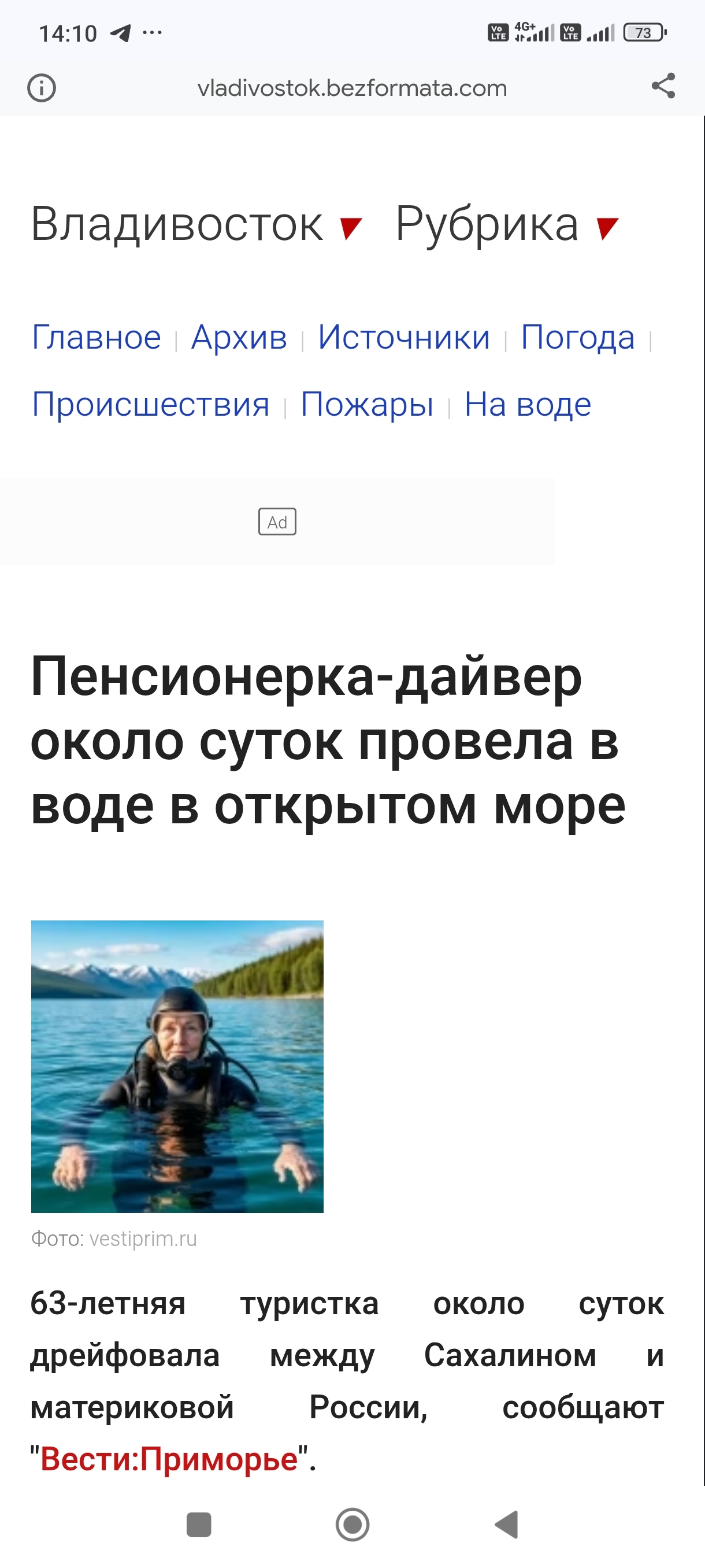The width and height of the screenshot is (705, 1568).
Task: Expand the Владивосток city dropdown
Action: (196, 224)
